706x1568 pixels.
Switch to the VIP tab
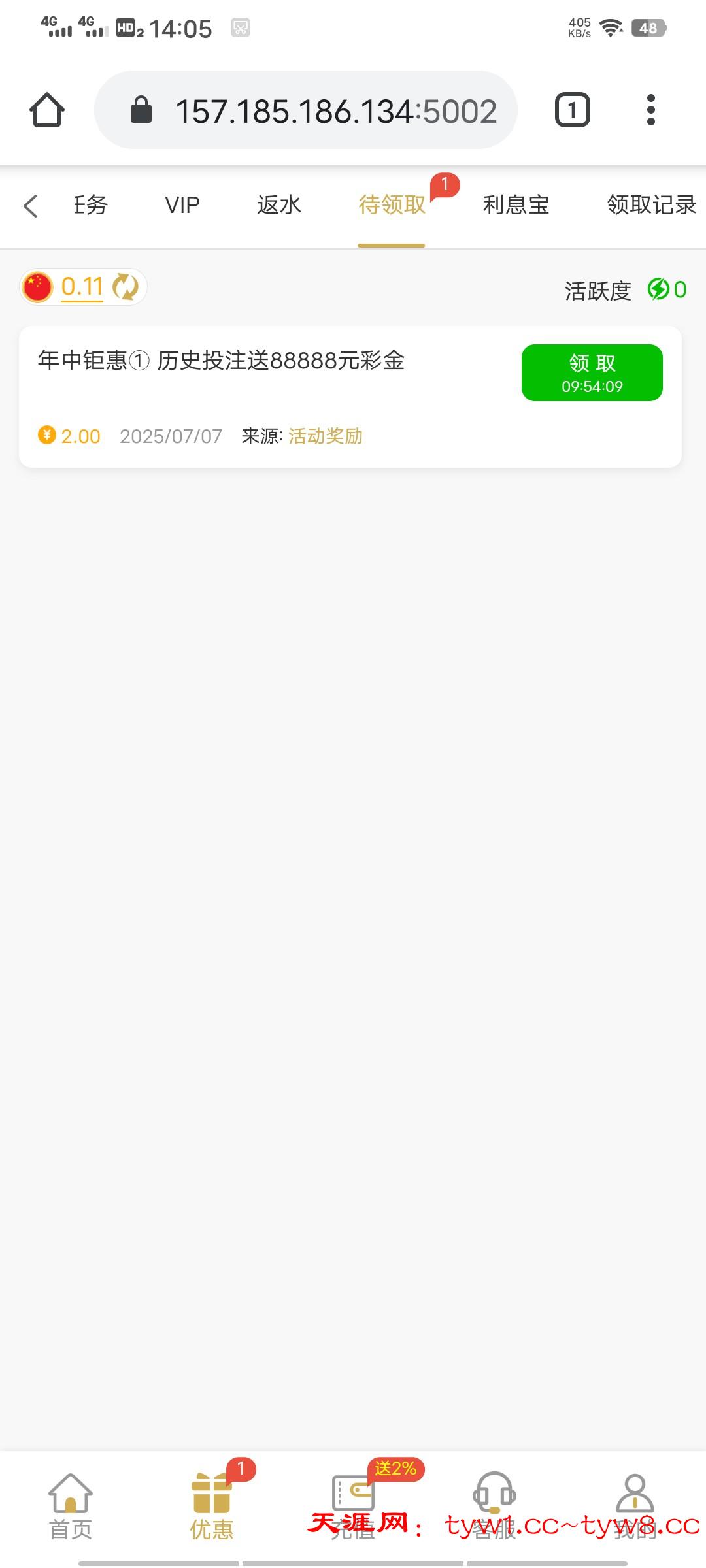(182, 205)
